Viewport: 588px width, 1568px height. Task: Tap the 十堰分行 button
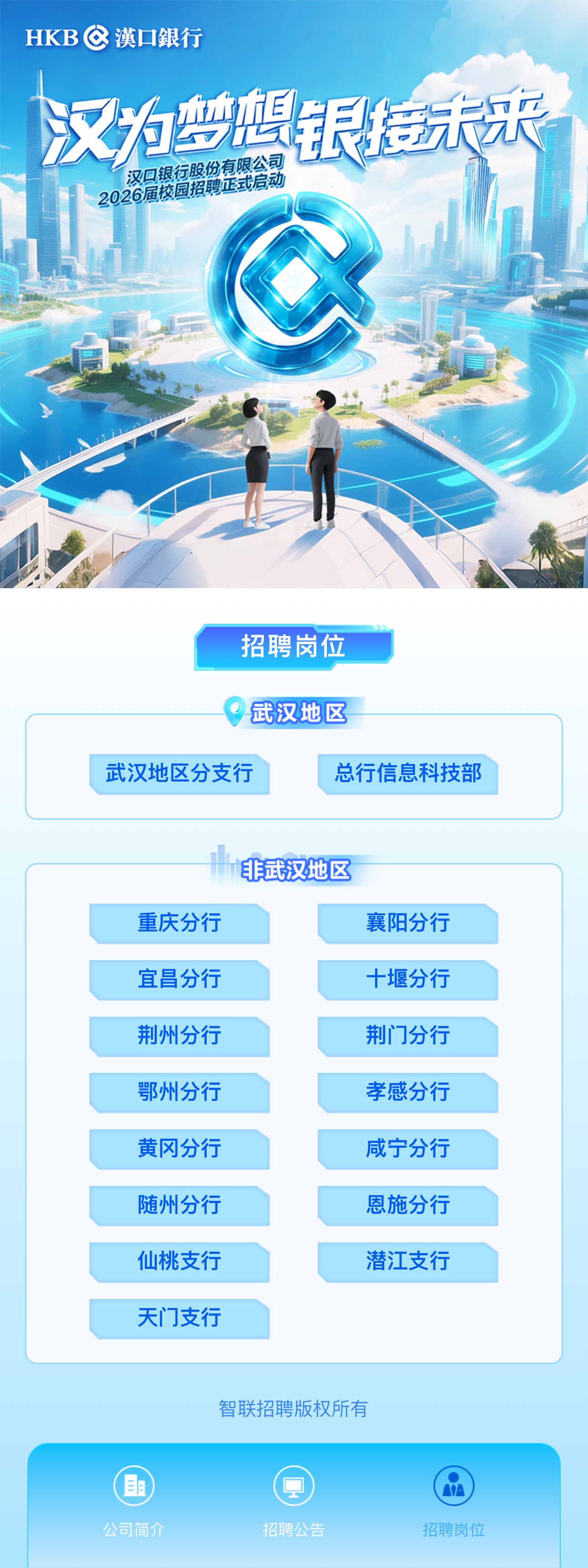(x=408, y=979)
